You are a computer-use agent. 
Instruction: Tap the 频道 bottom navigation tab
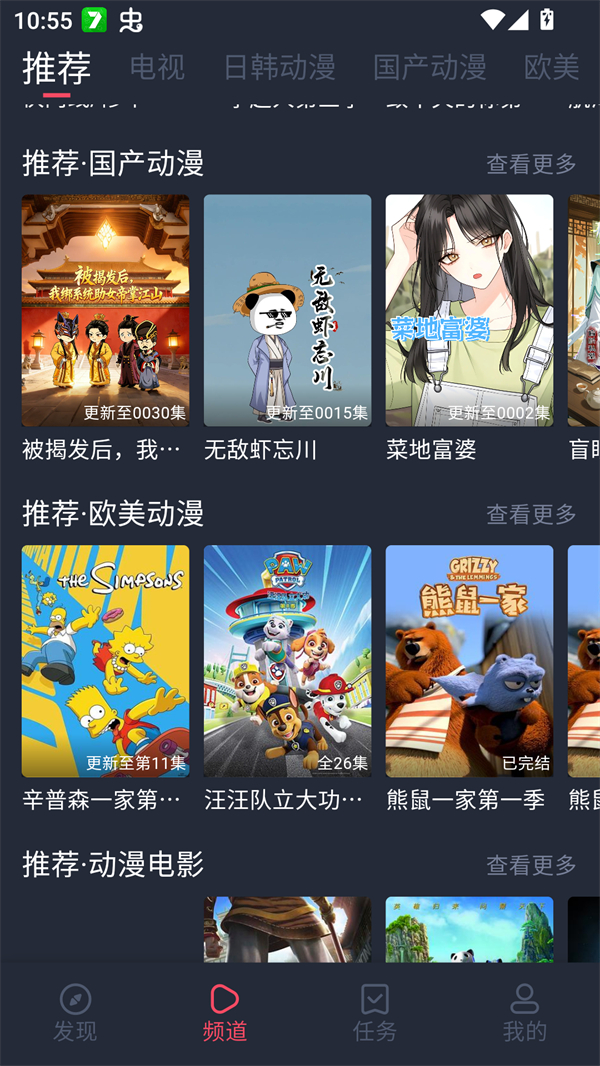(225, 1012)
